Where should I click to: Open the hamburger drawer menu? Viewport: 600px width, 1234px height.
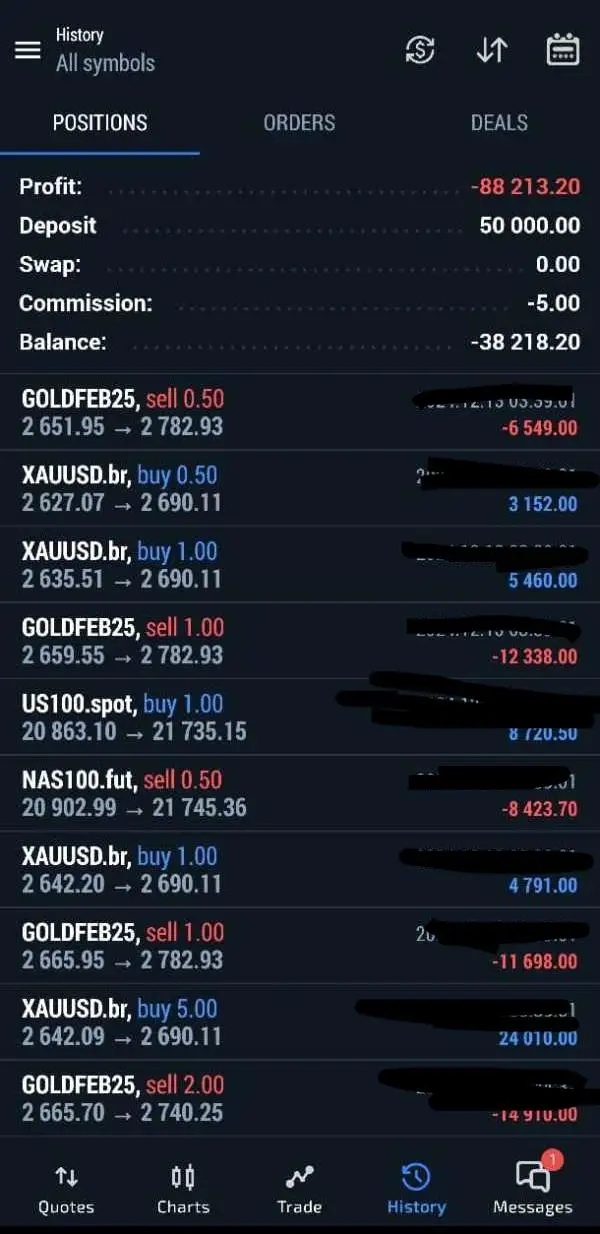27,50
